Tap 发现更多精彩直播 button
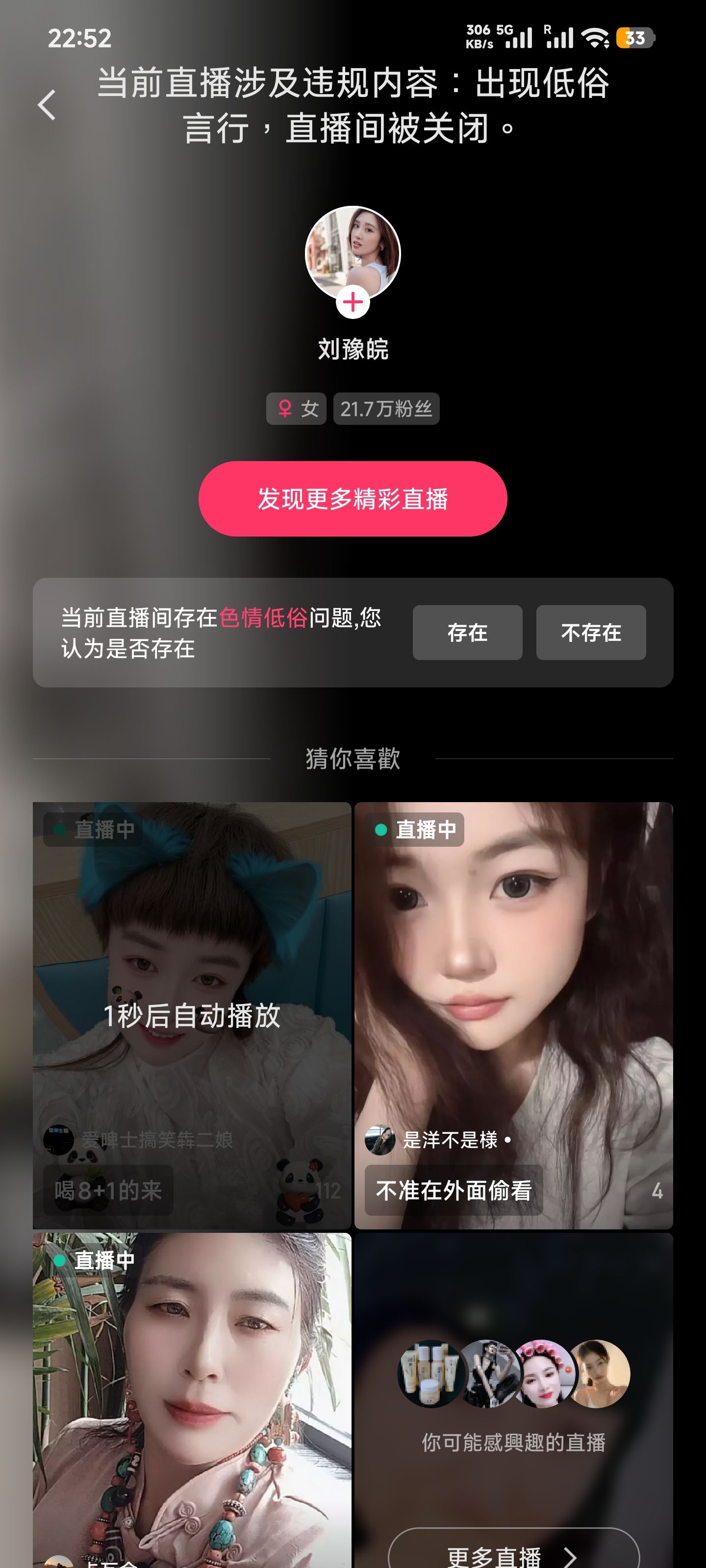706x1568 pixels. pos(353,498)
